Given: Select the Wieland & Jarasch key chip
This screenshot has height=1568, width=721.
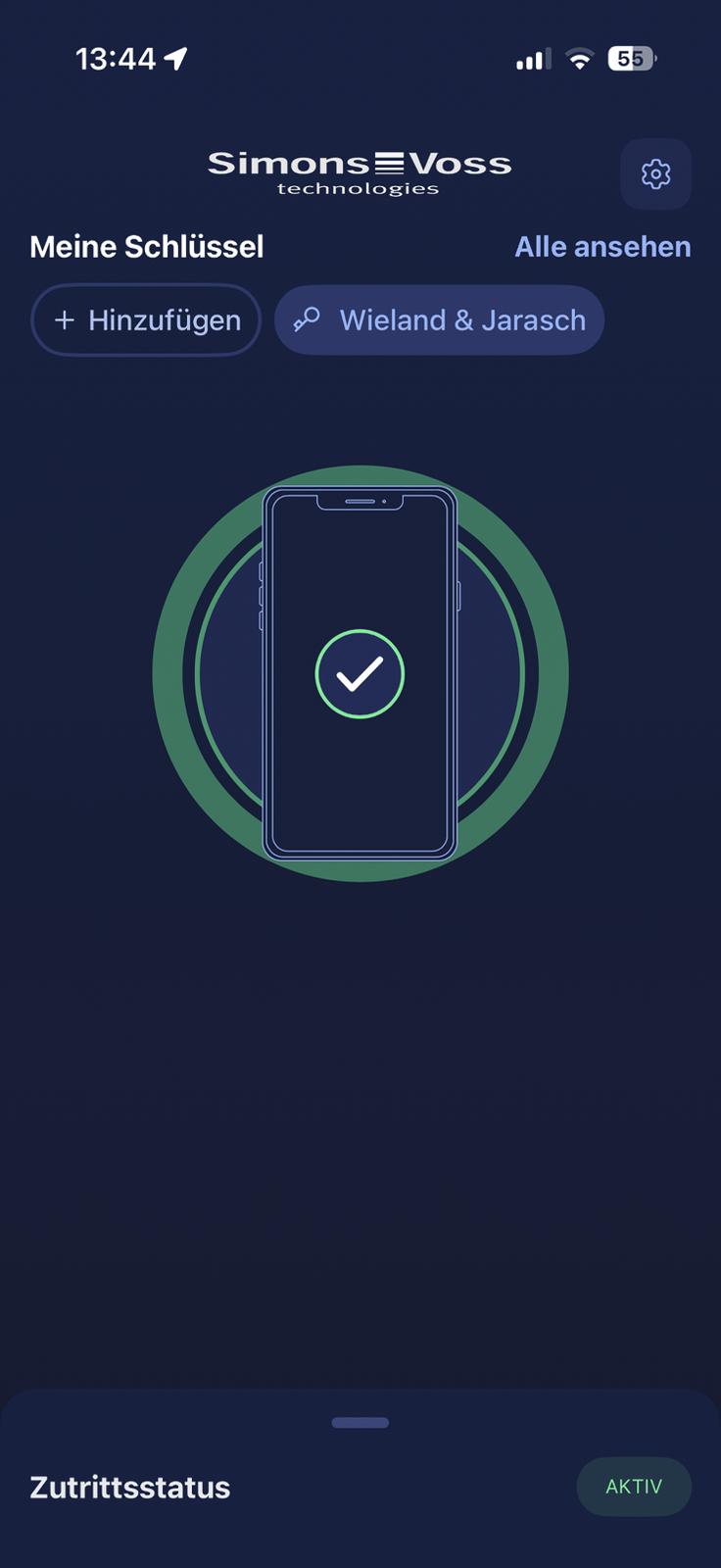Looking at the screenshot, I should (439, 320).
